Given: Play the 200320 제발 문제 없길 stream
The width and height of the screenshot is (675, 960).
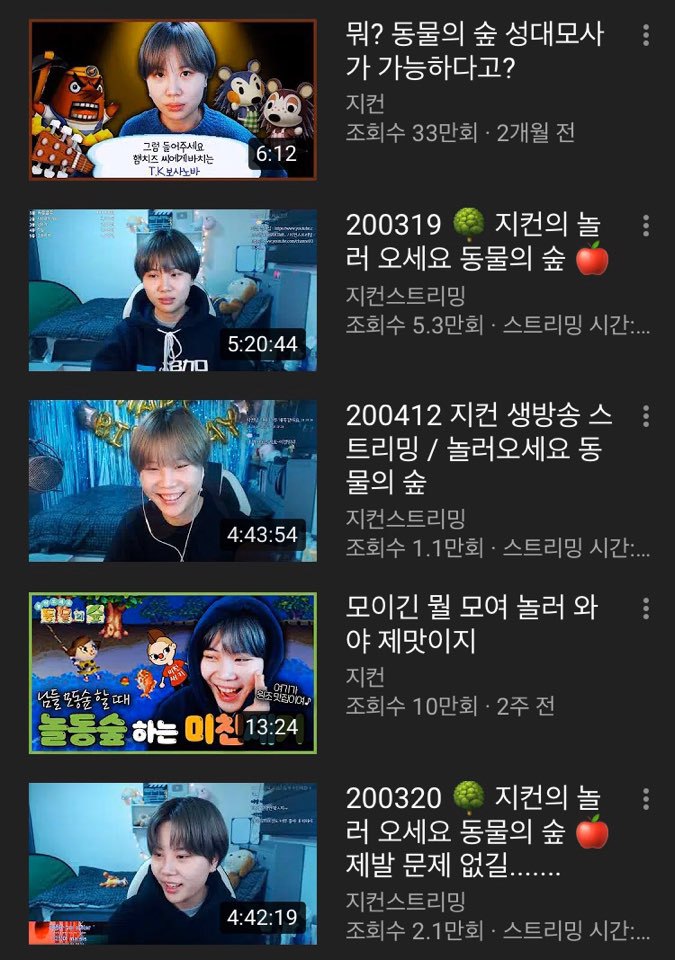Looking at the screenshot, I should click(172, 864).
